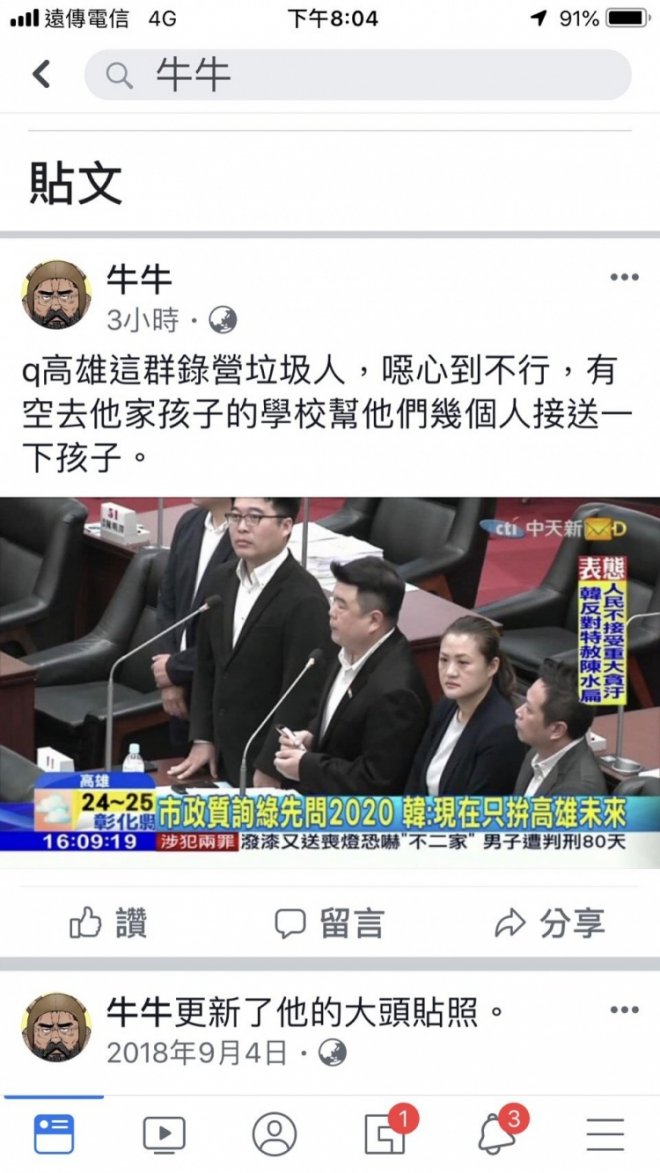Switch to the Watch video tab

click(x=164, y=1134)
